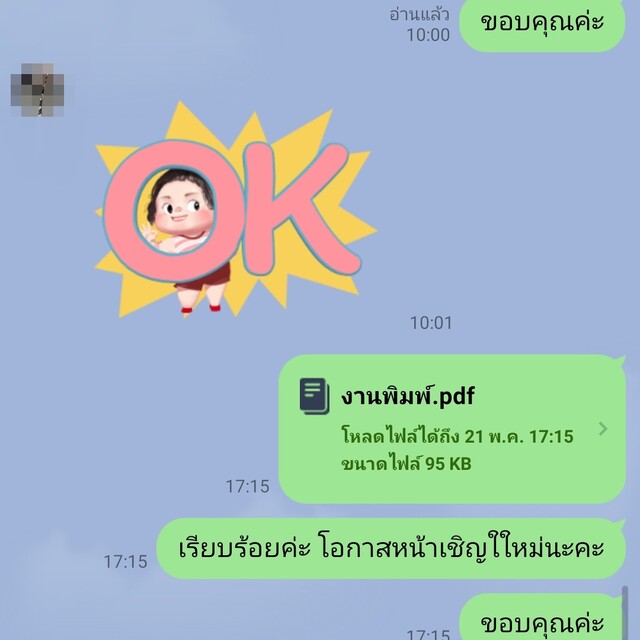Open the งานพิมพ์.pdf file attachment

(x=450, y=428)
